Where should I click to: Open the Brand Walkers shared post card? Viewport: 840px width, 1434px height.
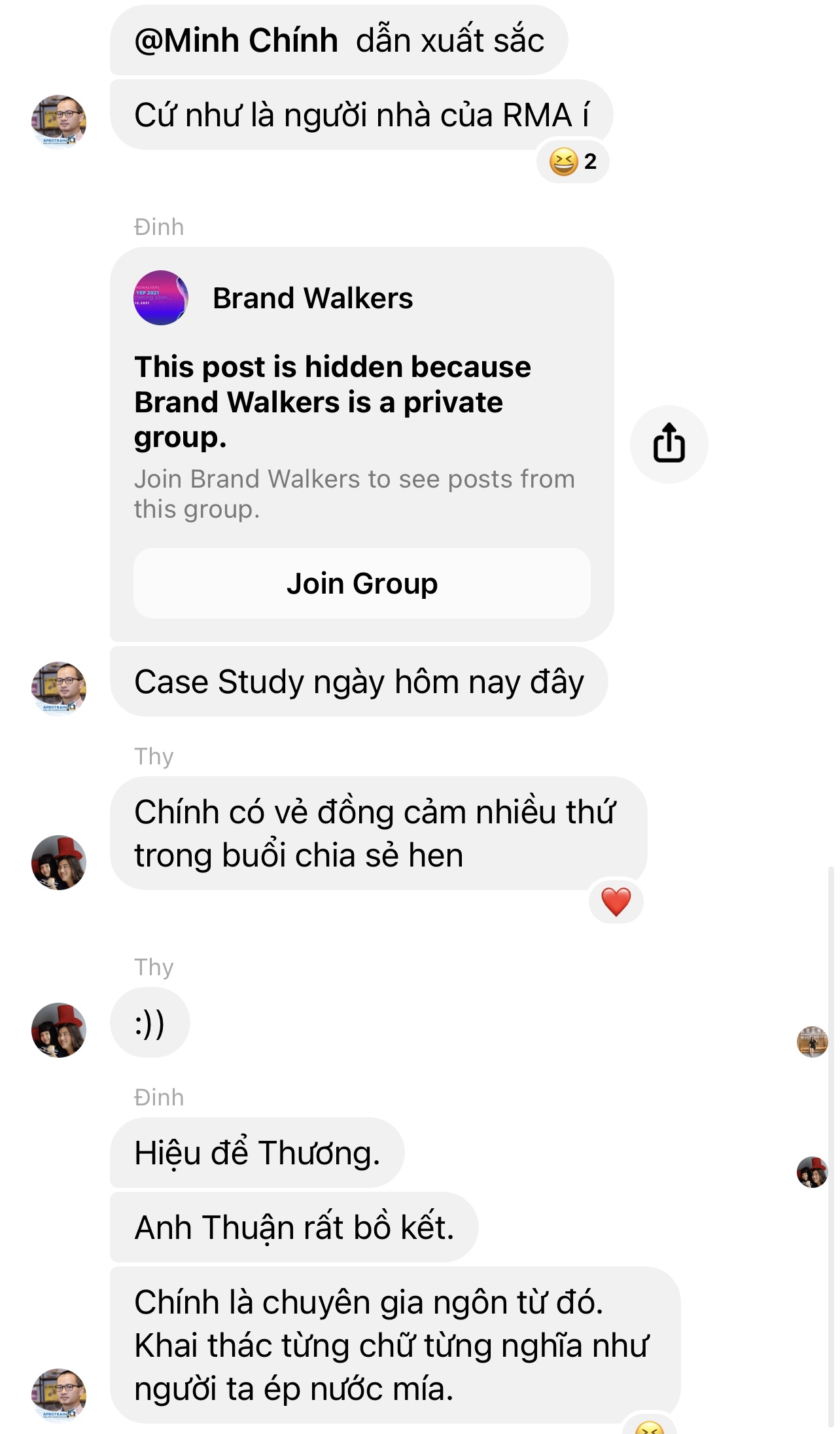click(x=362, y=444)
